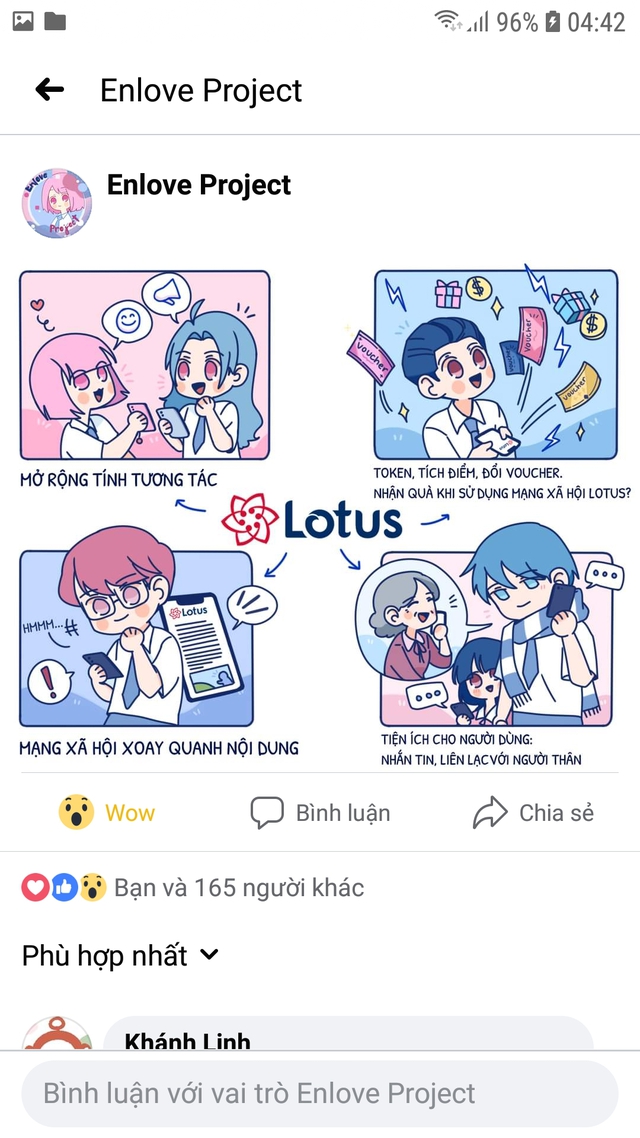Go back using the arrow icon
This screenshot has width=640, height=1138.
[49, 90]
